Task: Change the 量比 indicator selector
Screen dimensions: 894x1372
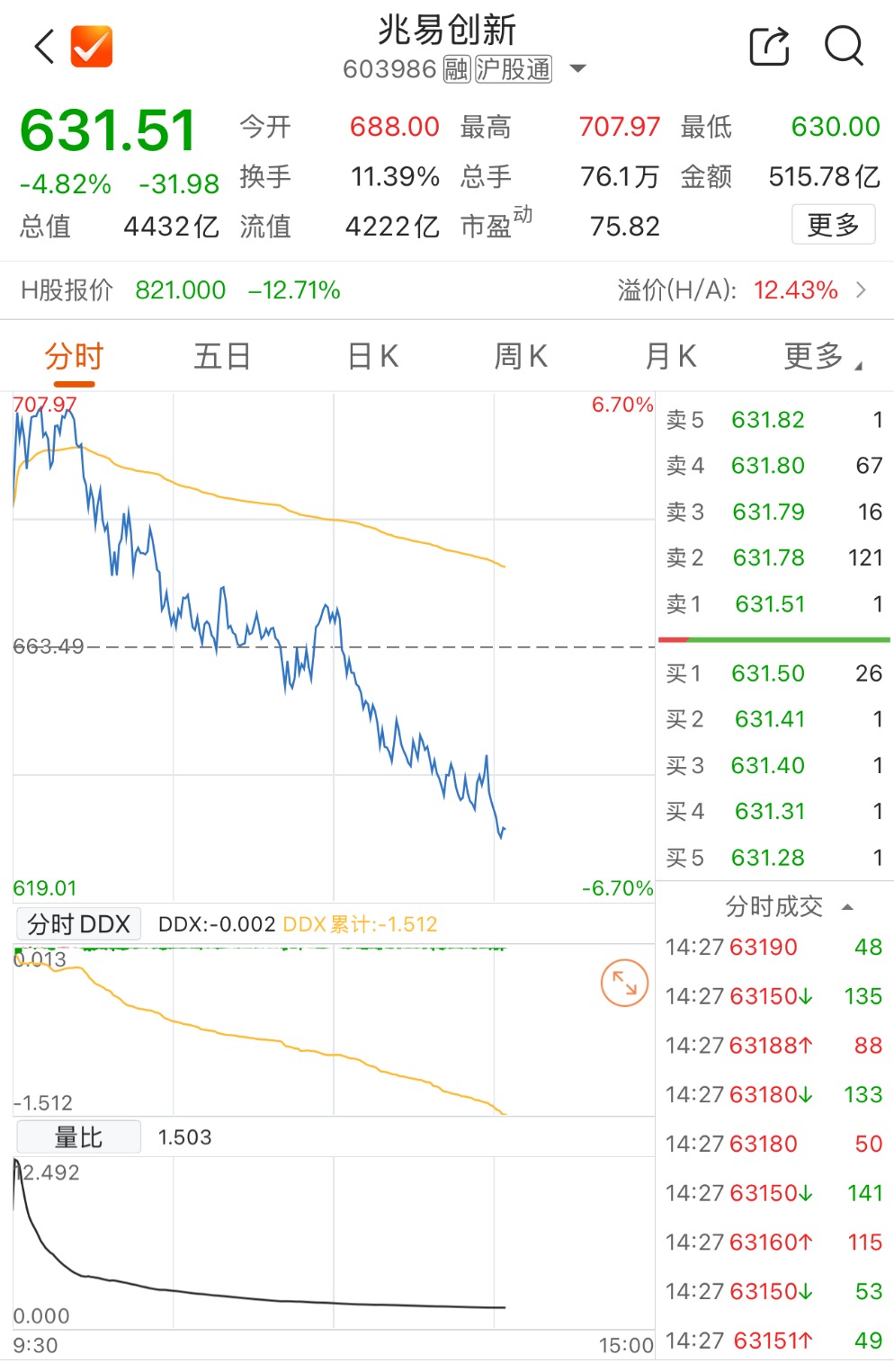Action: 78,1137
